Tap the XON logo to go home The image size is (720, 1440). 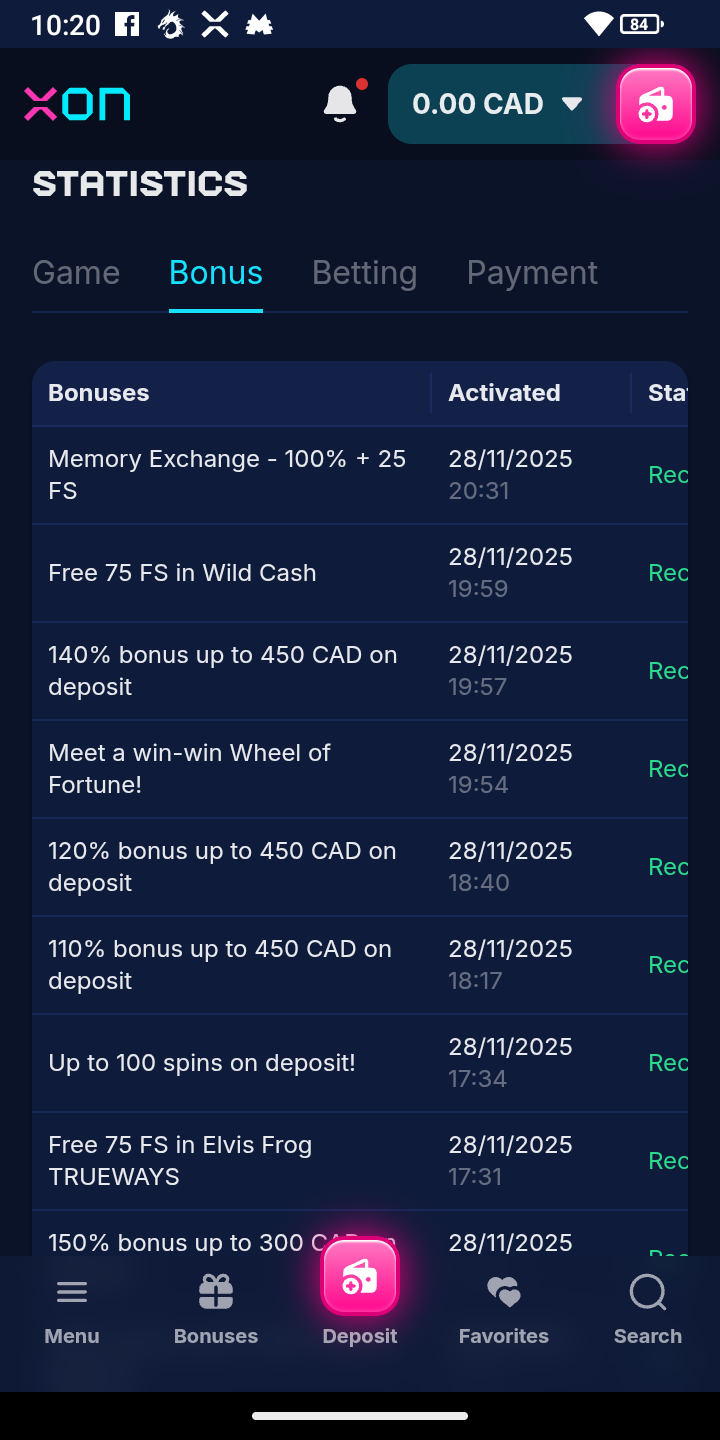[x=78, y=104]
